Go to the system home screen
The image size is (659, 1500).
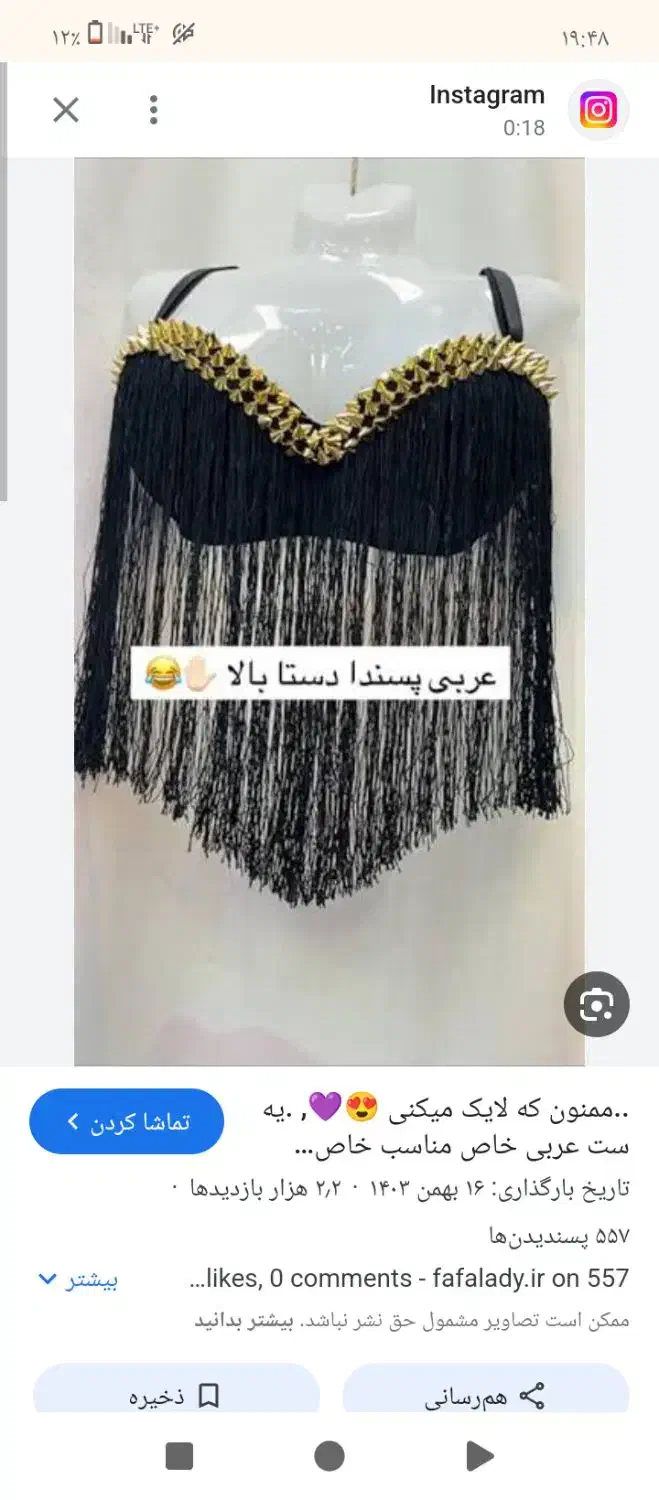click(x=329, y=1456)
